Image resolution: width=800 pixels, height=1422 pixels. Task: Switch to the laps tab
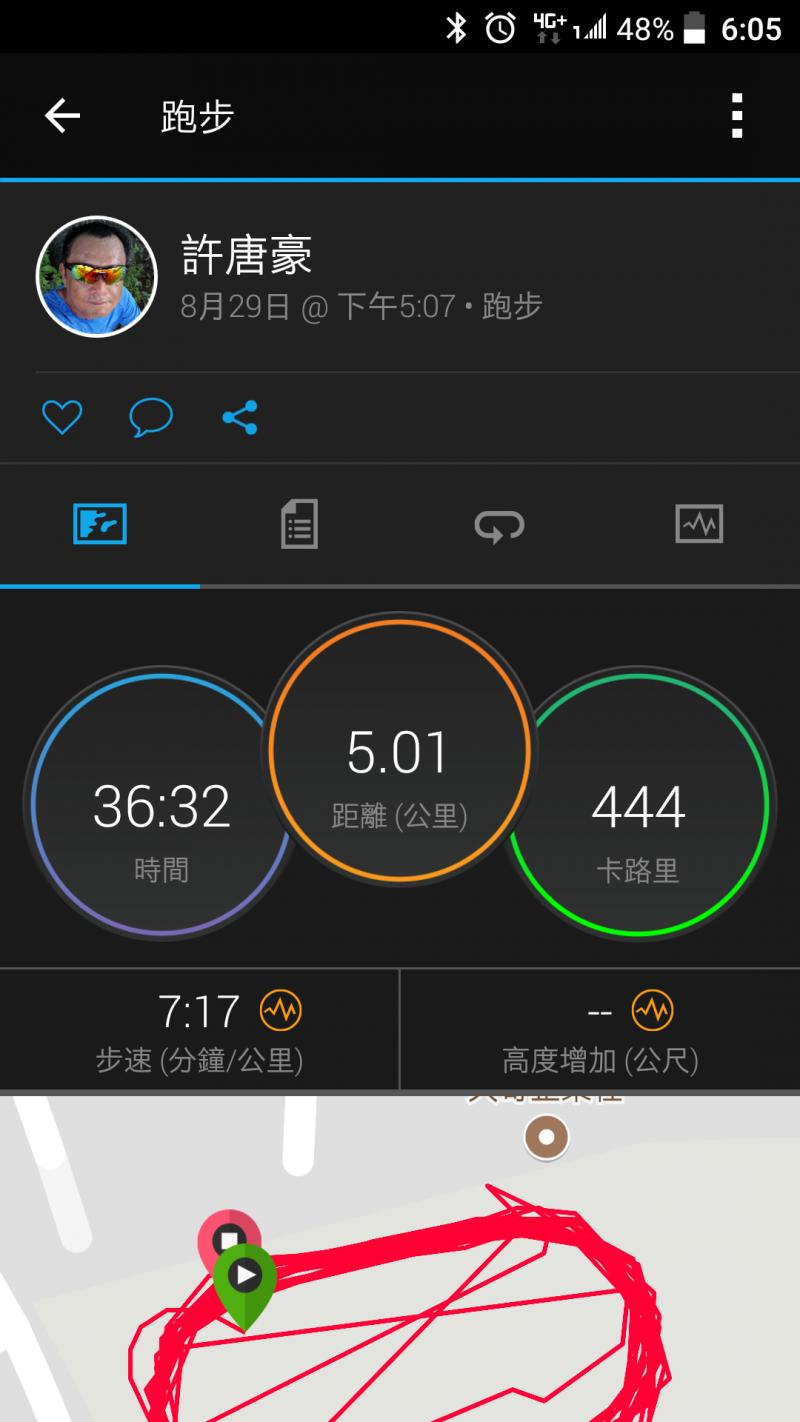click(x=499, y=524)
